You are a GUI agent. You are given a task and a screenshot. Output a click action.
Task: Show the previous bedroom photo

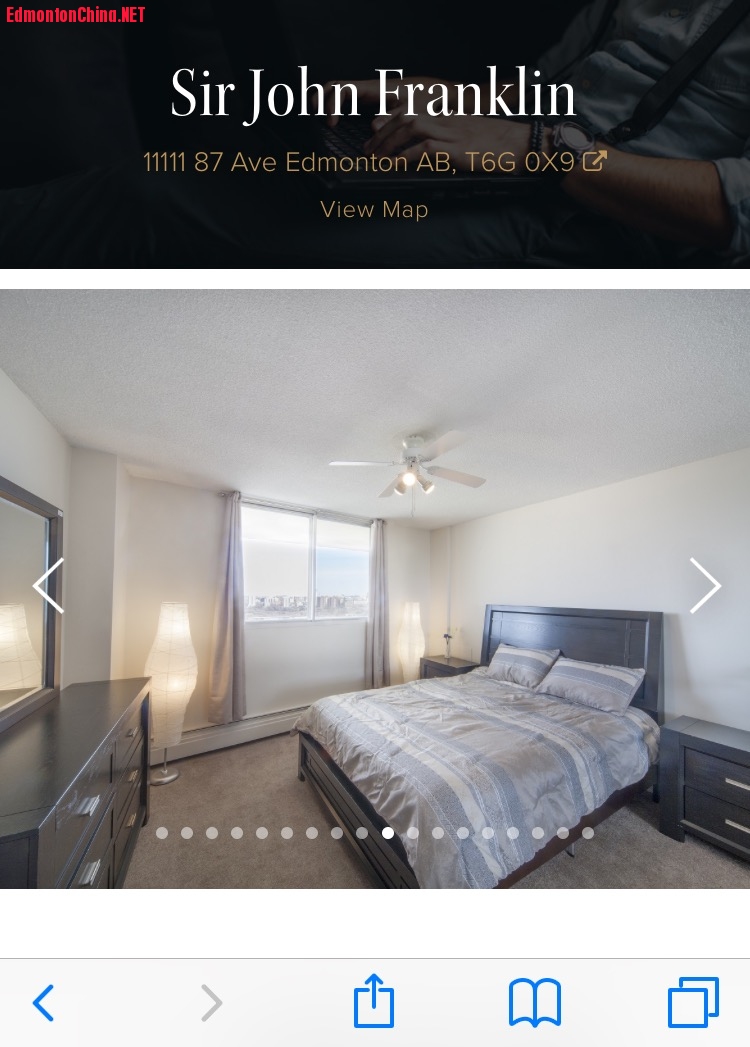(x=48, y=586)
